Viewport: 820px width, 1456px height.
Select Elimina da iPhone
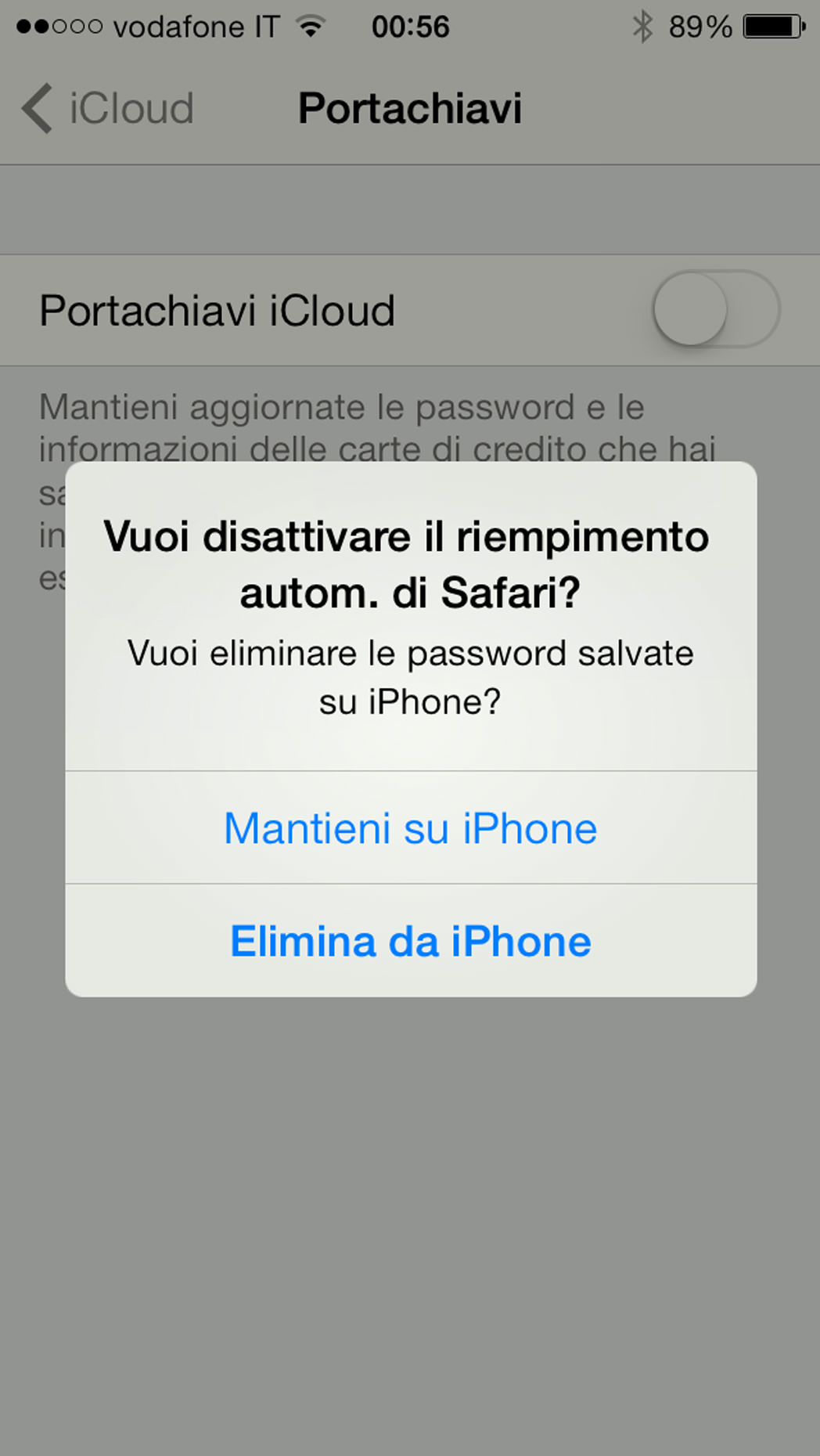click(x=410, y=941)
